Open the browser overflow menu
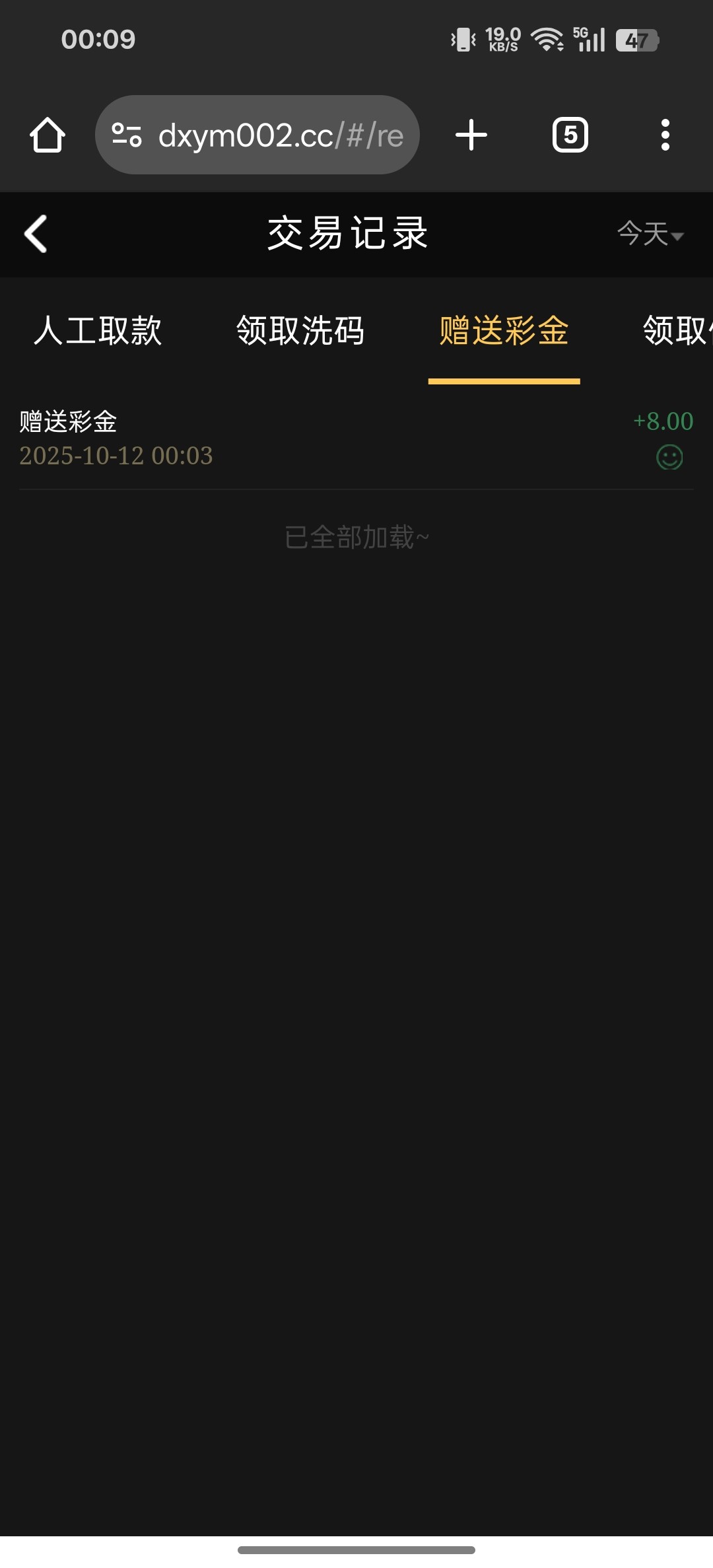The image size is (713, 1568). [665, 135]
